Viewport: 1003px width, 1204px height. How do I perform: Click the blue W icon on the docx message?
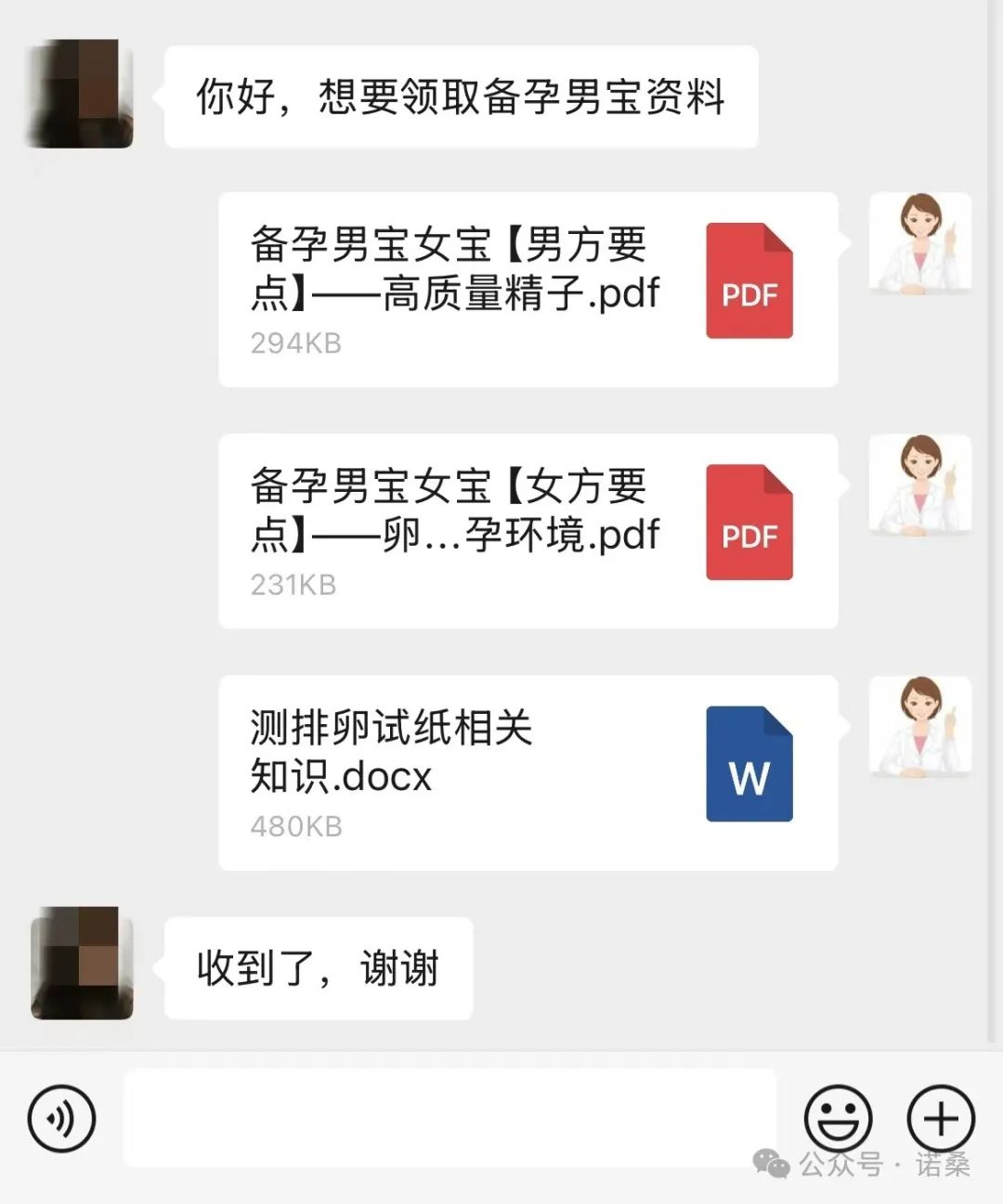pos(749,764)
